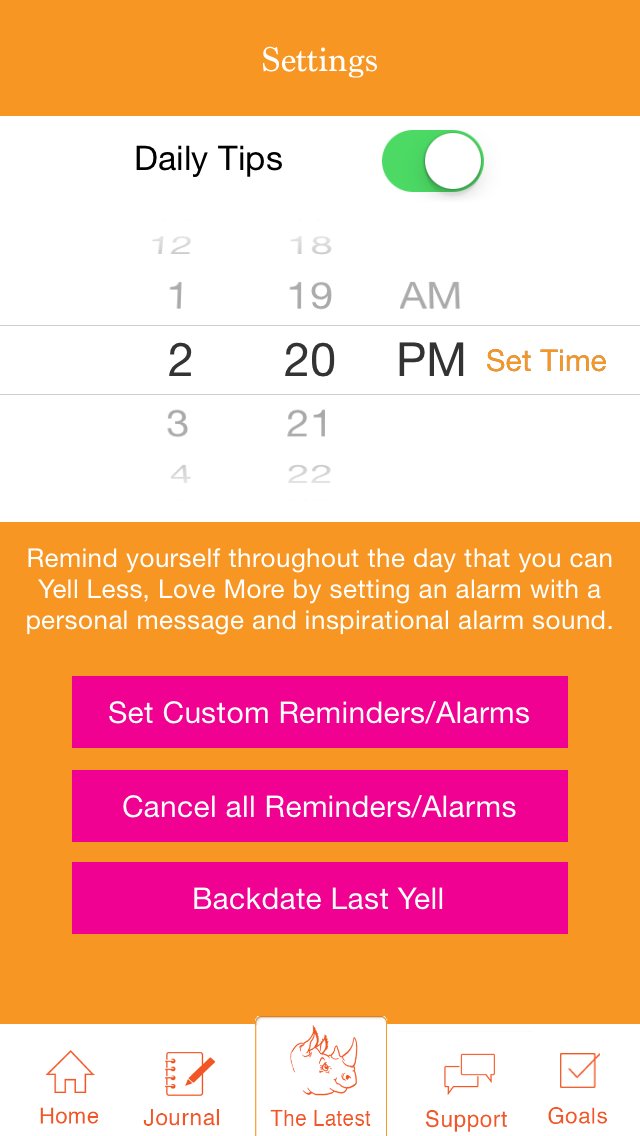The height and width of the screenshot is (1136, 640).
Task: Select minute 19 in the time picker
Action: (309, 296)
